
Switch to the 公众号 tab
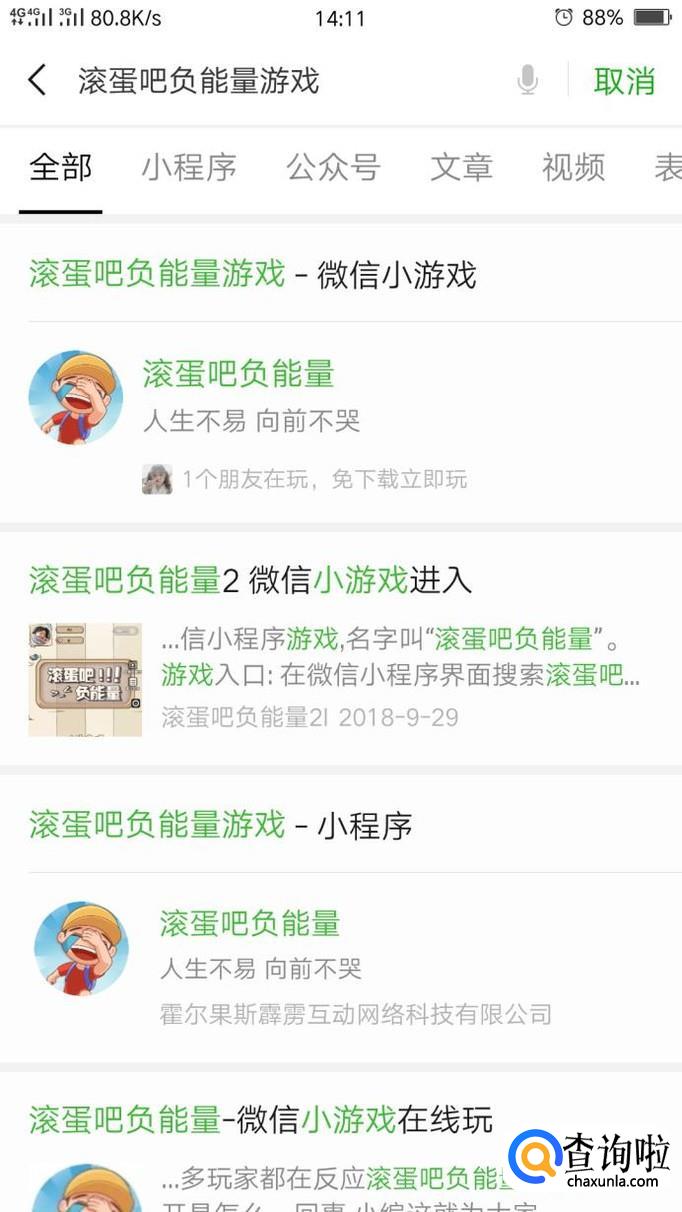(x=333, y=167)
